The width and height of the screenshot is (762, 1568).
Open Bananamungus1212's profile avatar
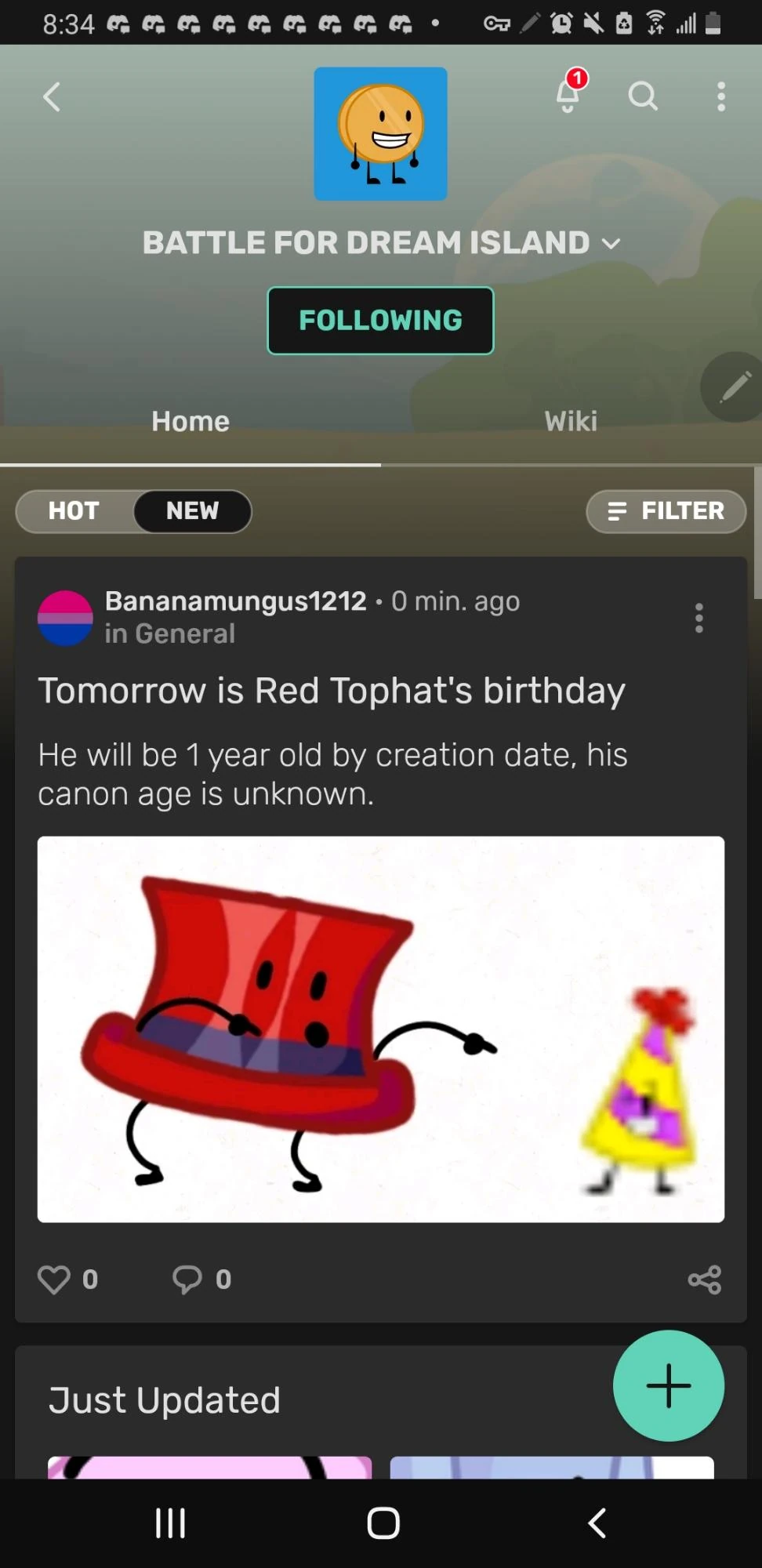65,618
